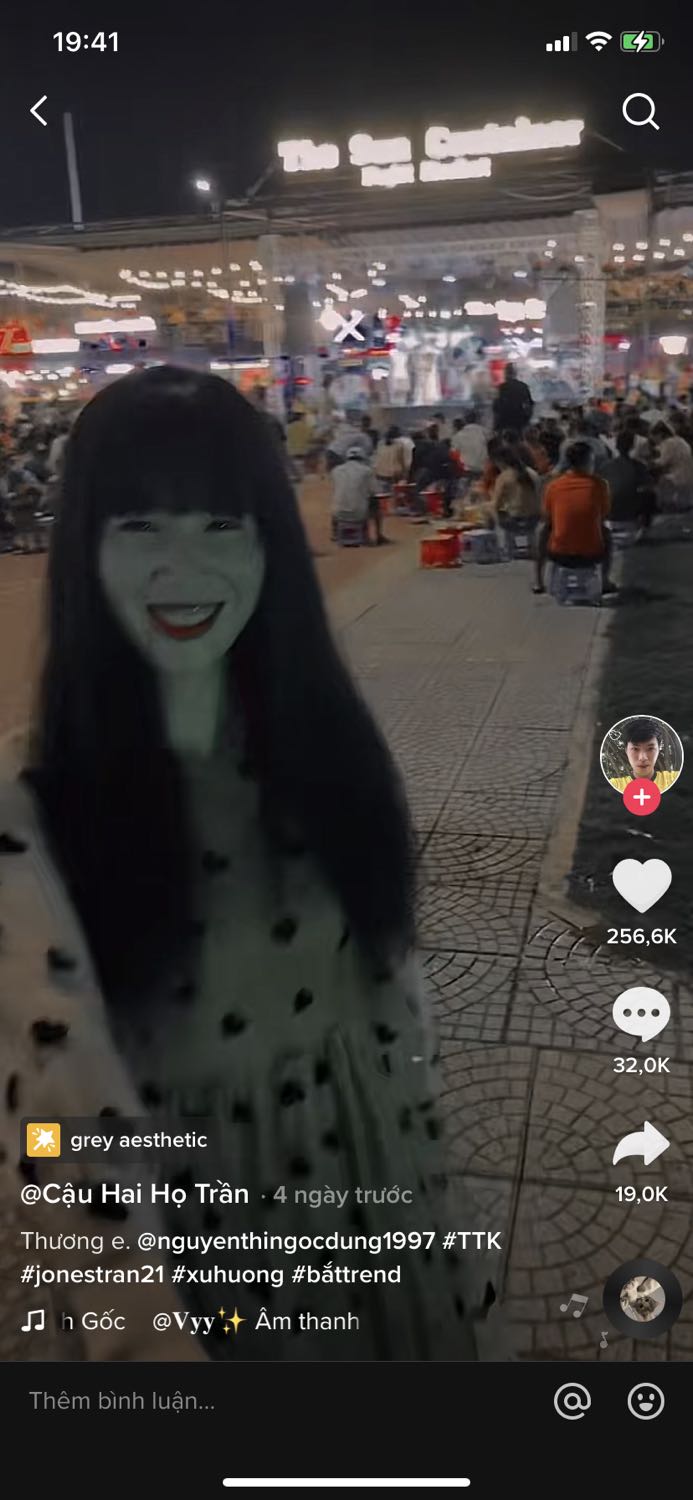The image size is (693, 1500).
Task: Open mentioned user @nguyenthingocdung1997
Action: coord(286,1241)
